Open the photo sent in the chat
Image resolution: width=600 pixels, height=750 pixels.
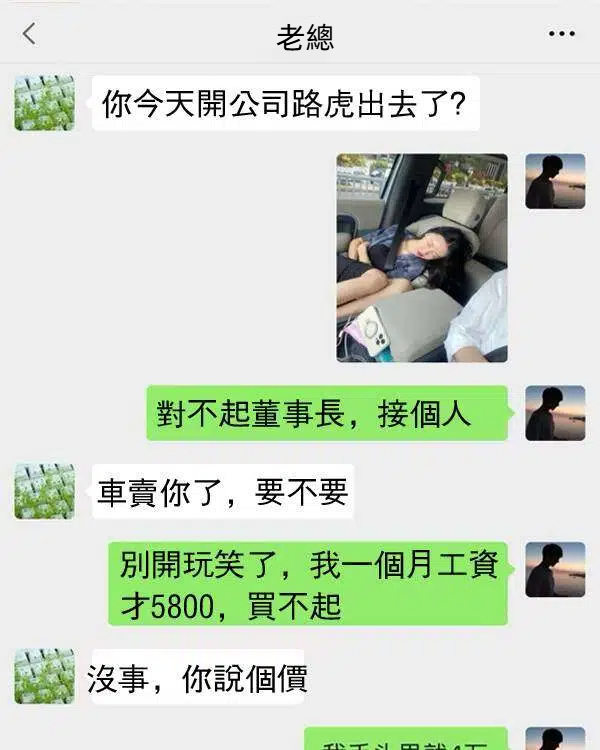[421, 257]
